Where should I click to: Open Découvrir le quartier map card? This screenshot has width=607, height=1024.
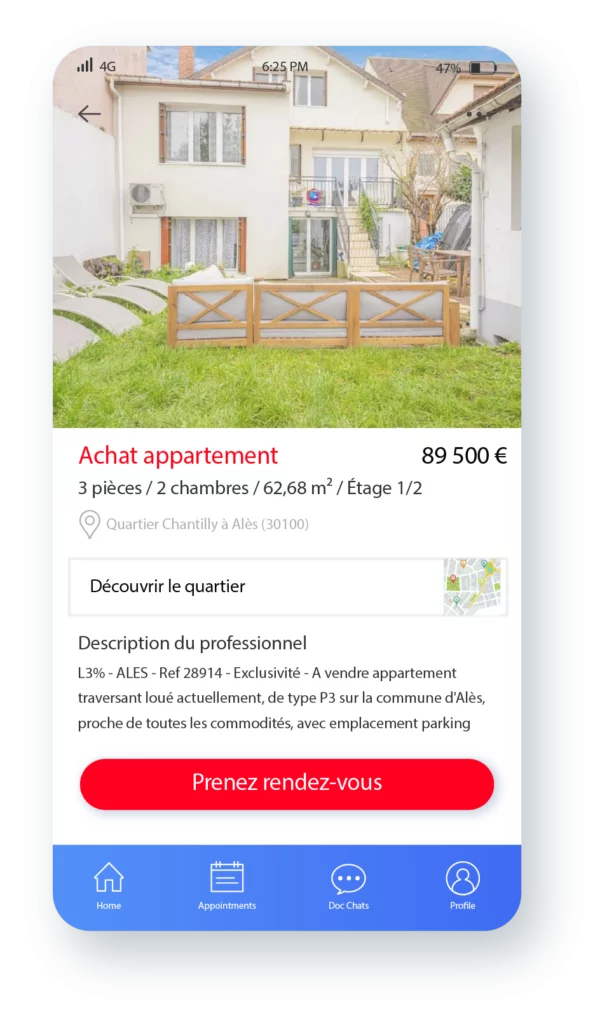point(288,586)
